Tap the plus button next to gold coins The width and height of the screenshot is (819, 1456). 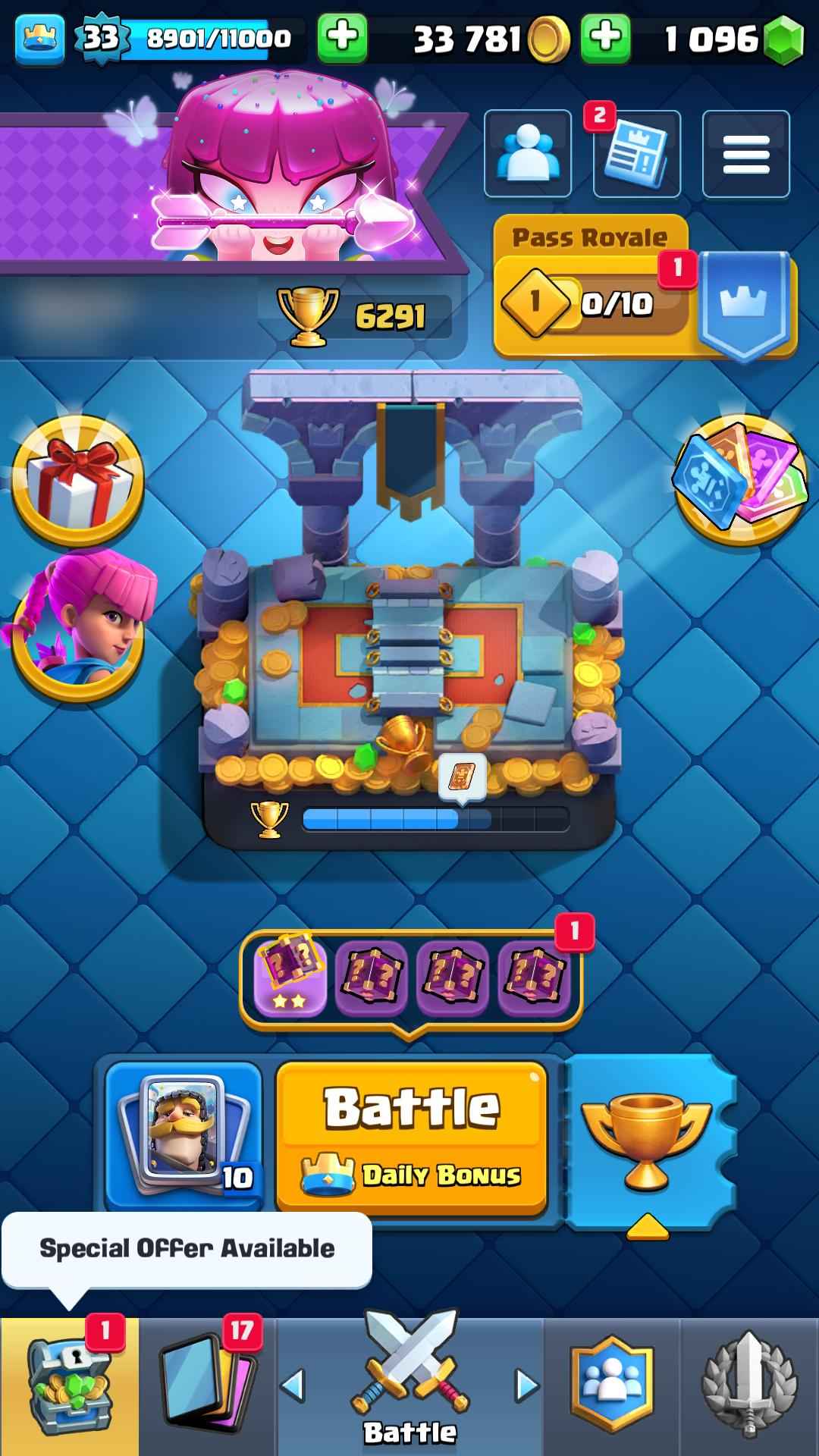pyautogui.click(x=605, y=38)
